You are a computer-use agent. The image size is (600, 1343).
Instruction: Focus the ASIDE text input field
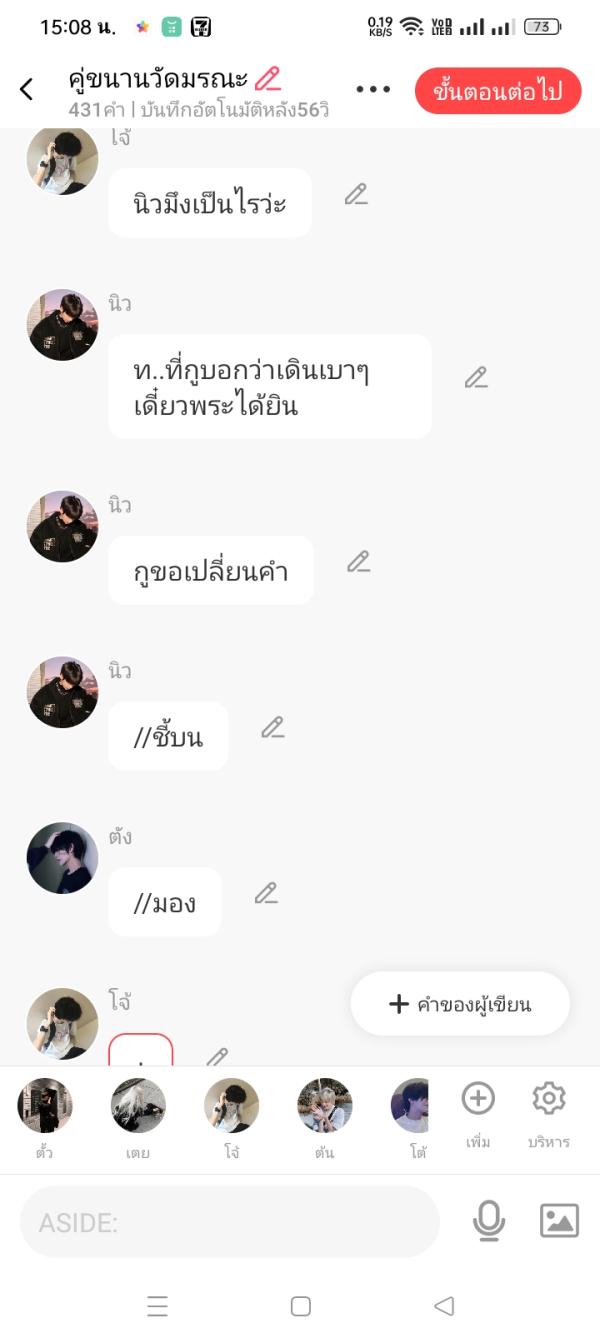point(230,1222)
